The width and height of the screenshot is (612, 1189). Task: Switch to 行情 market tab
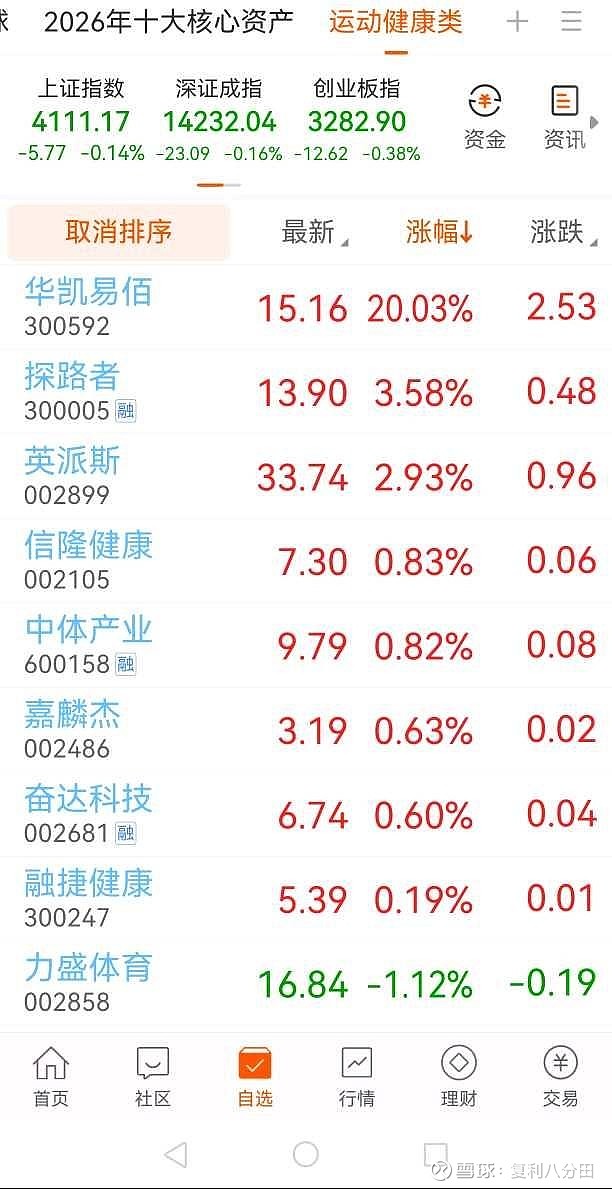click(357, 1077)
